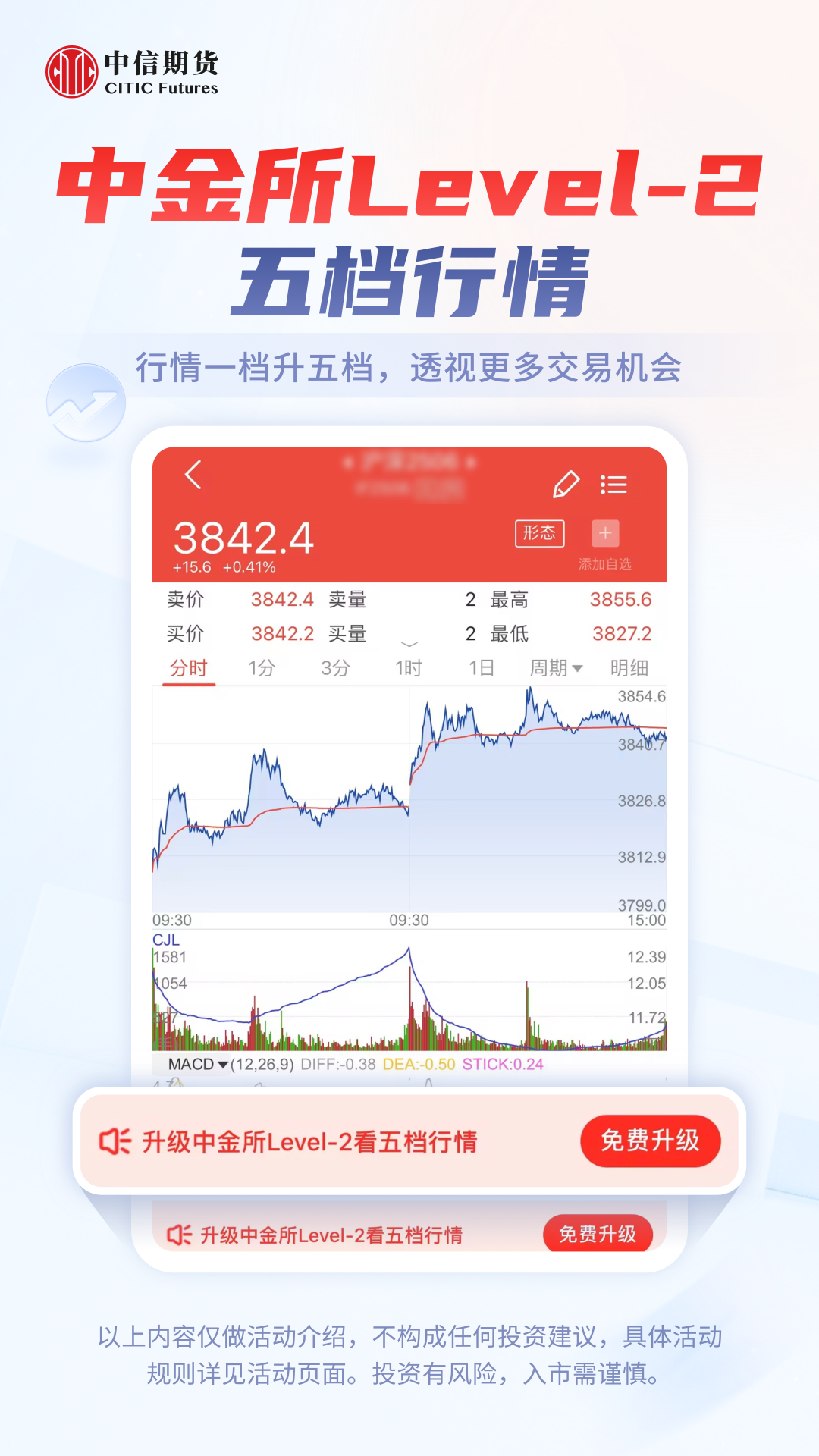Viewport: 819px width, 1456px height.
Task: Click the 免费升级 button
Action: coord(651,1140)
